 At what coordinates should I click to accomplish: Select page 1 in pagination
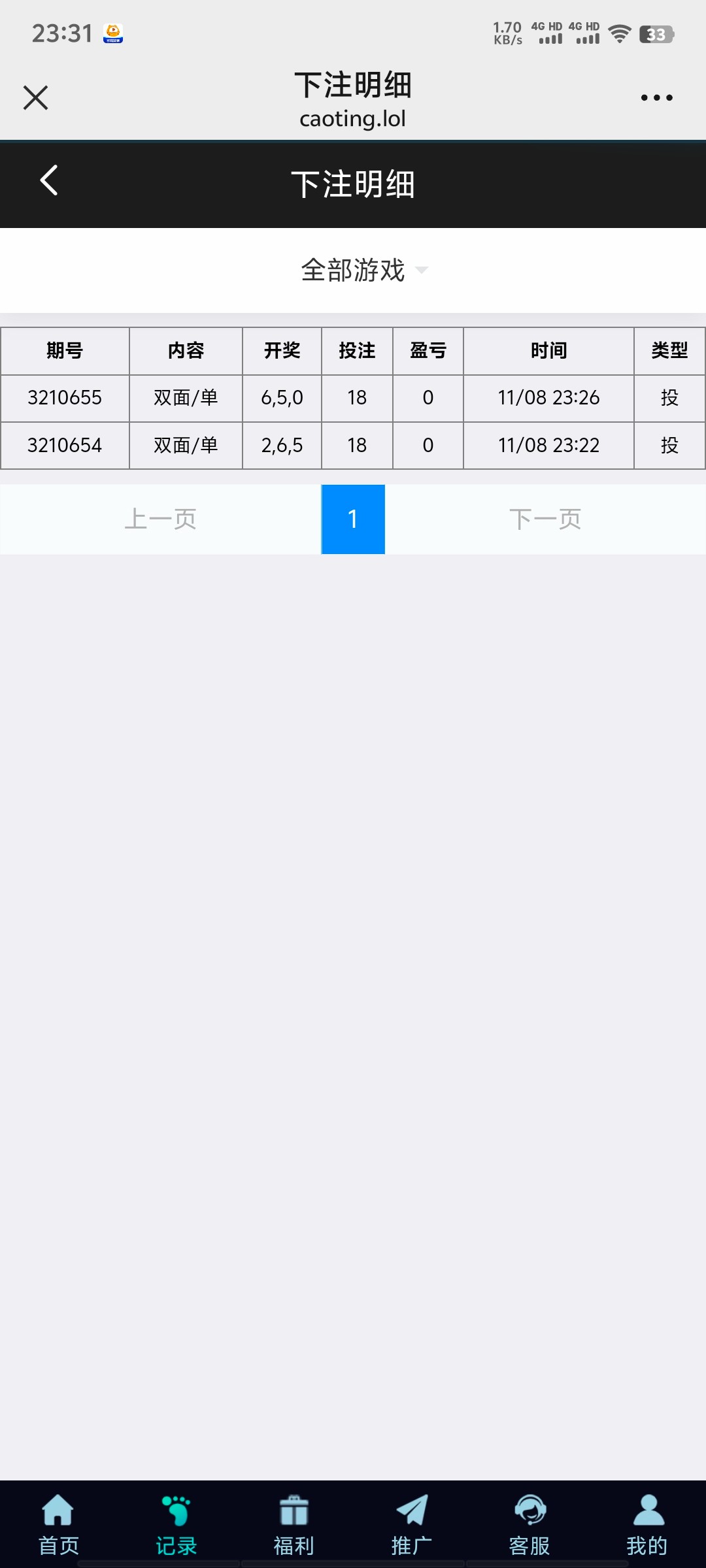pyautogui.click(x=353, y=519)
